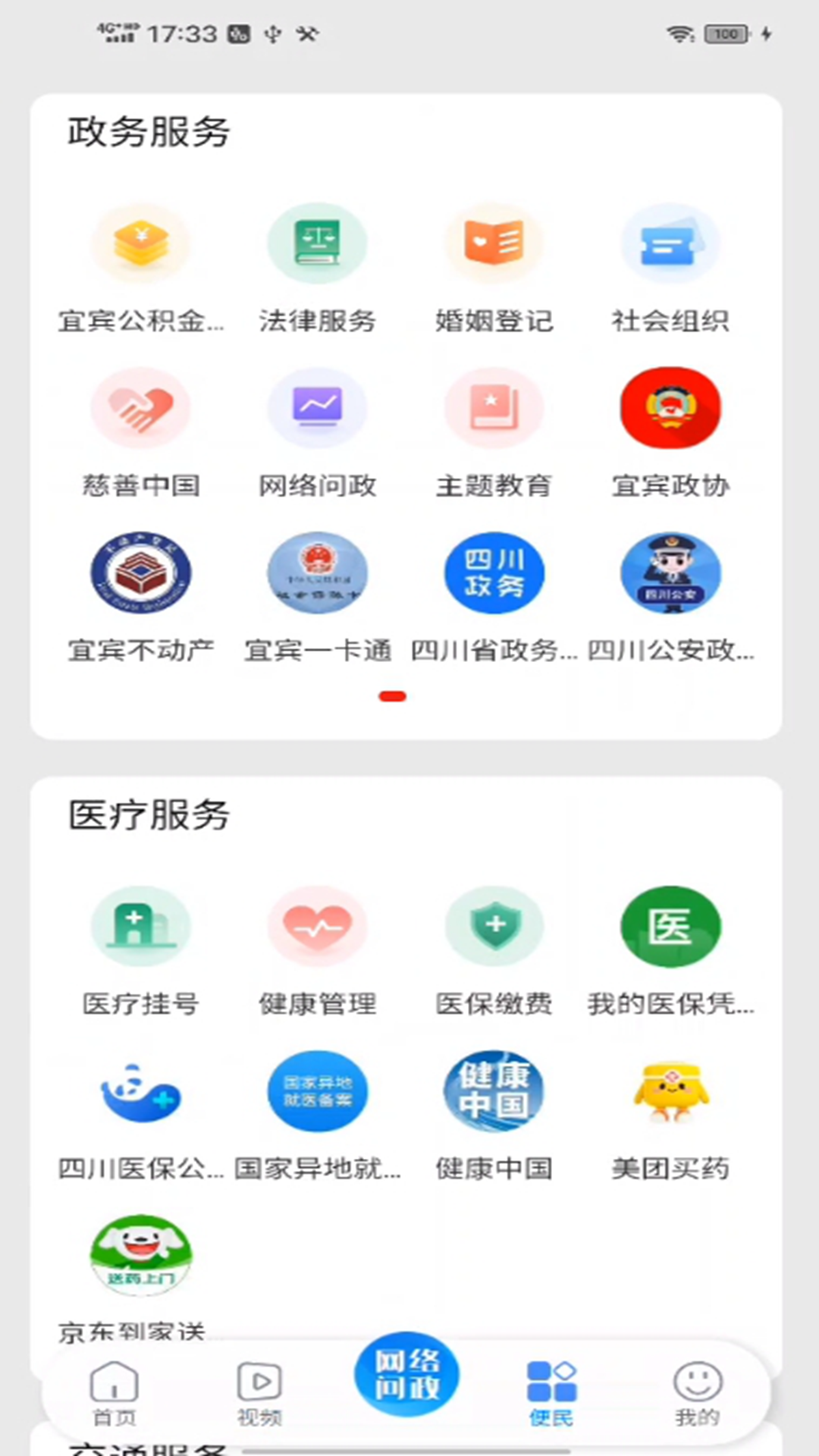The height and width of the screenshot is (1456, 819).
Task: Open the 医保缴费 insurance payment icon
Action: (494, 927)
